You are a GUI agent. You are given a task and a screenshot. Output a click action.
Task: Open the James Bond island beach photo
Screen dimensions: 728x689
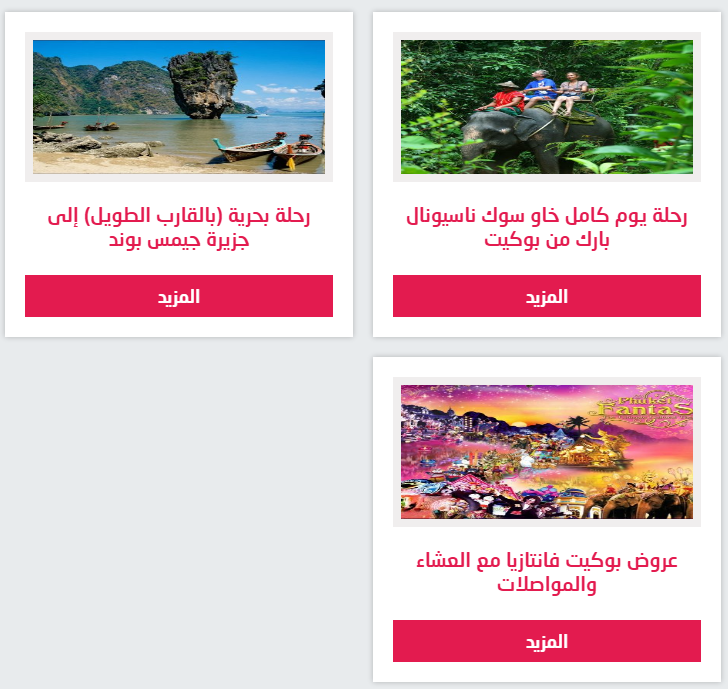click(179, 107)
